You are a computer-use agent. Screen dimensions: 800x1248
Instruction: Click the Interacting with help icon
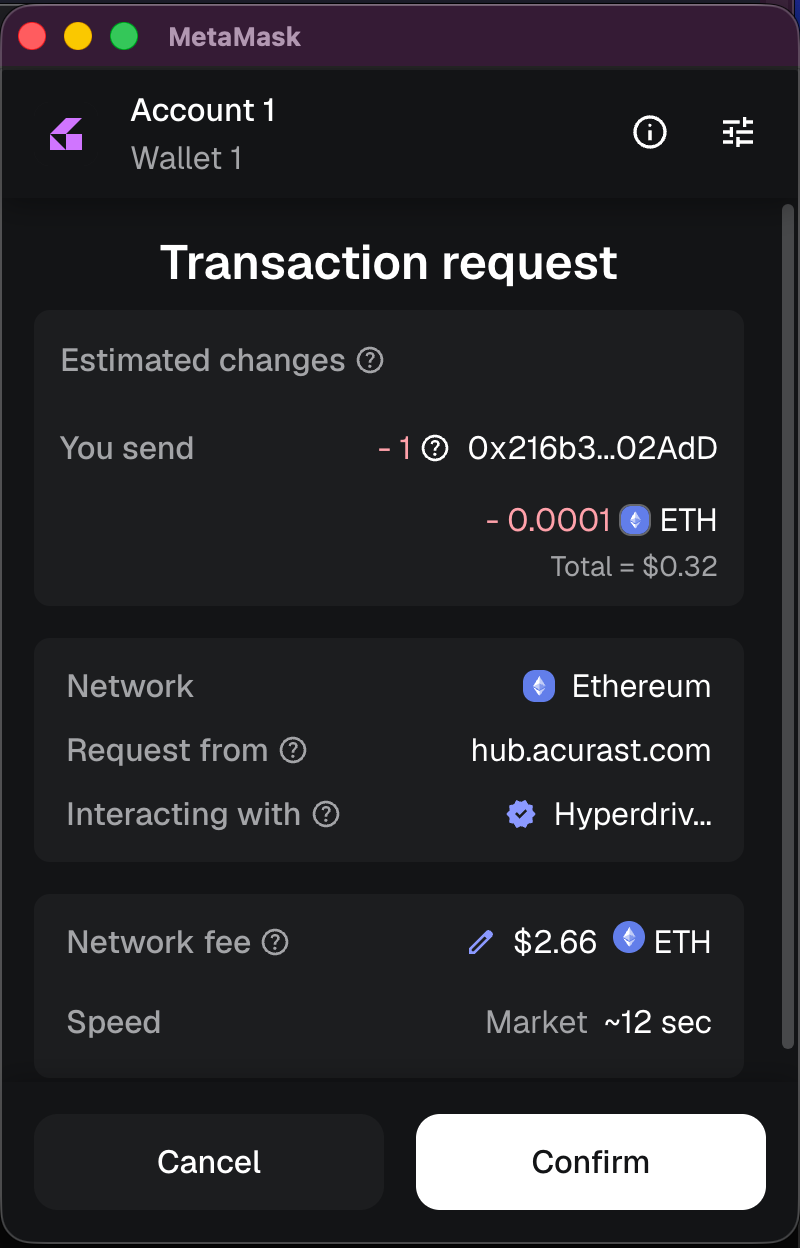(x=325, y=814)
